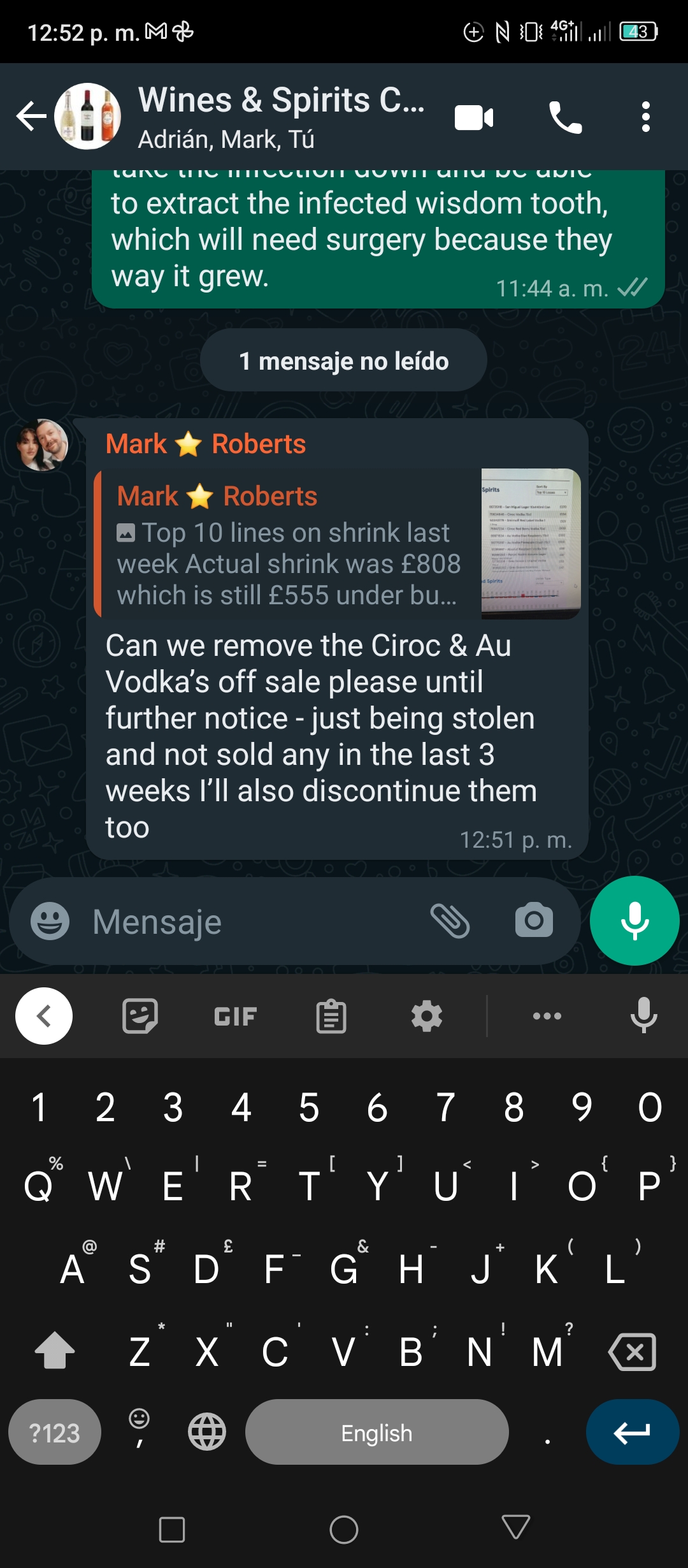Open Wines & Spirits group info
Screen dimensions: 688x1568
coord(281,117)
